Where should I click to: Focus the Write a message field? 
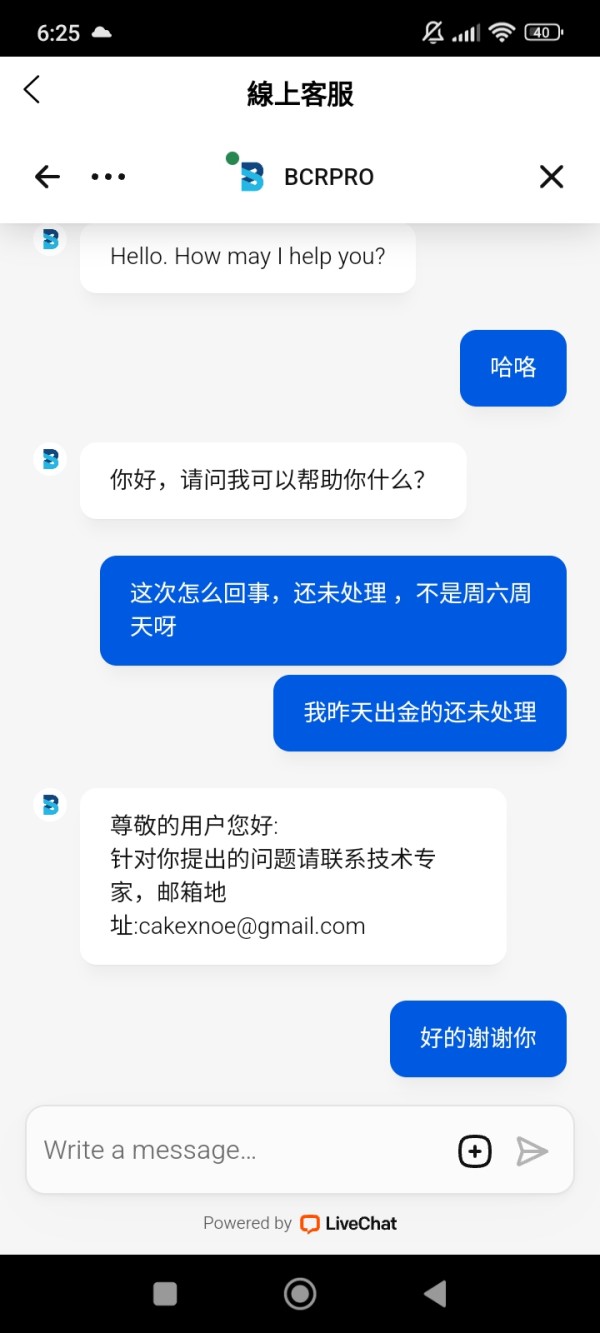[x=240, y=1150]
